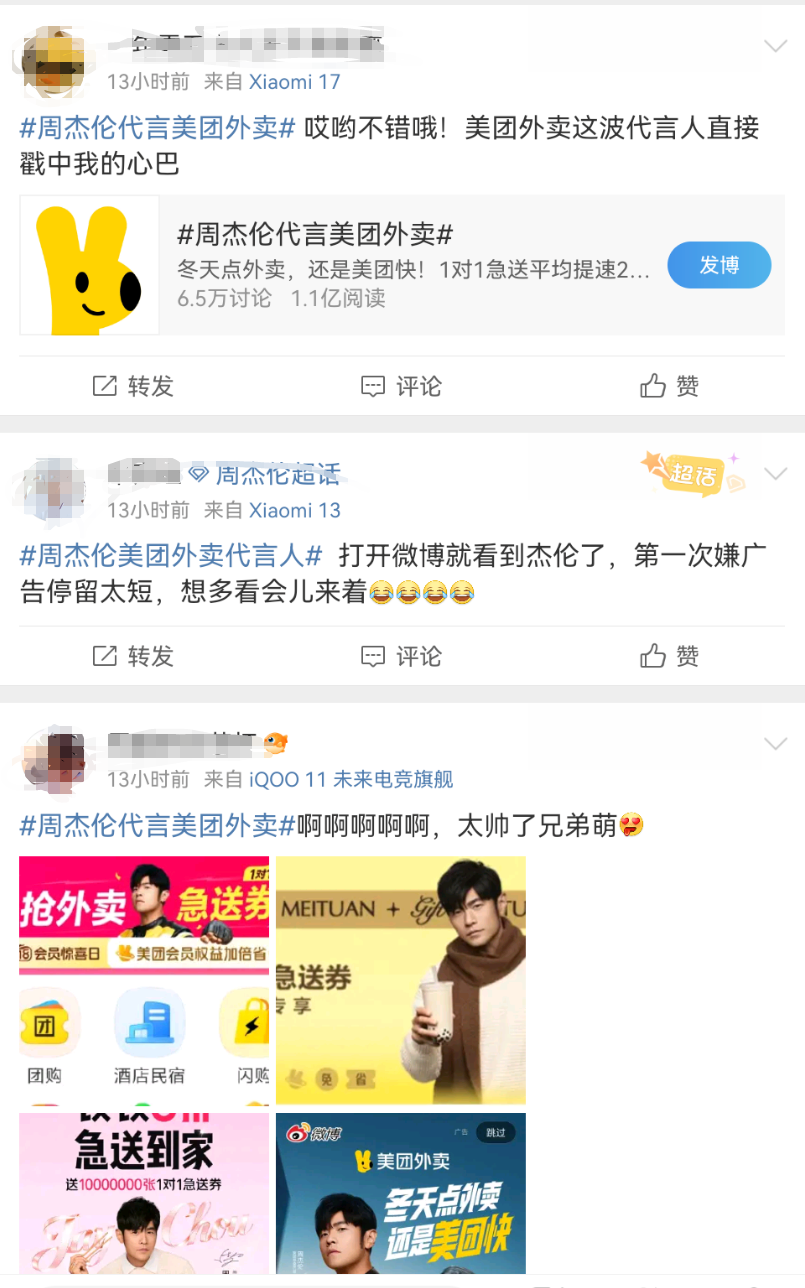Expand the chevron on the third post
This screenshot has height=1288, width=805.
[775, 743]
